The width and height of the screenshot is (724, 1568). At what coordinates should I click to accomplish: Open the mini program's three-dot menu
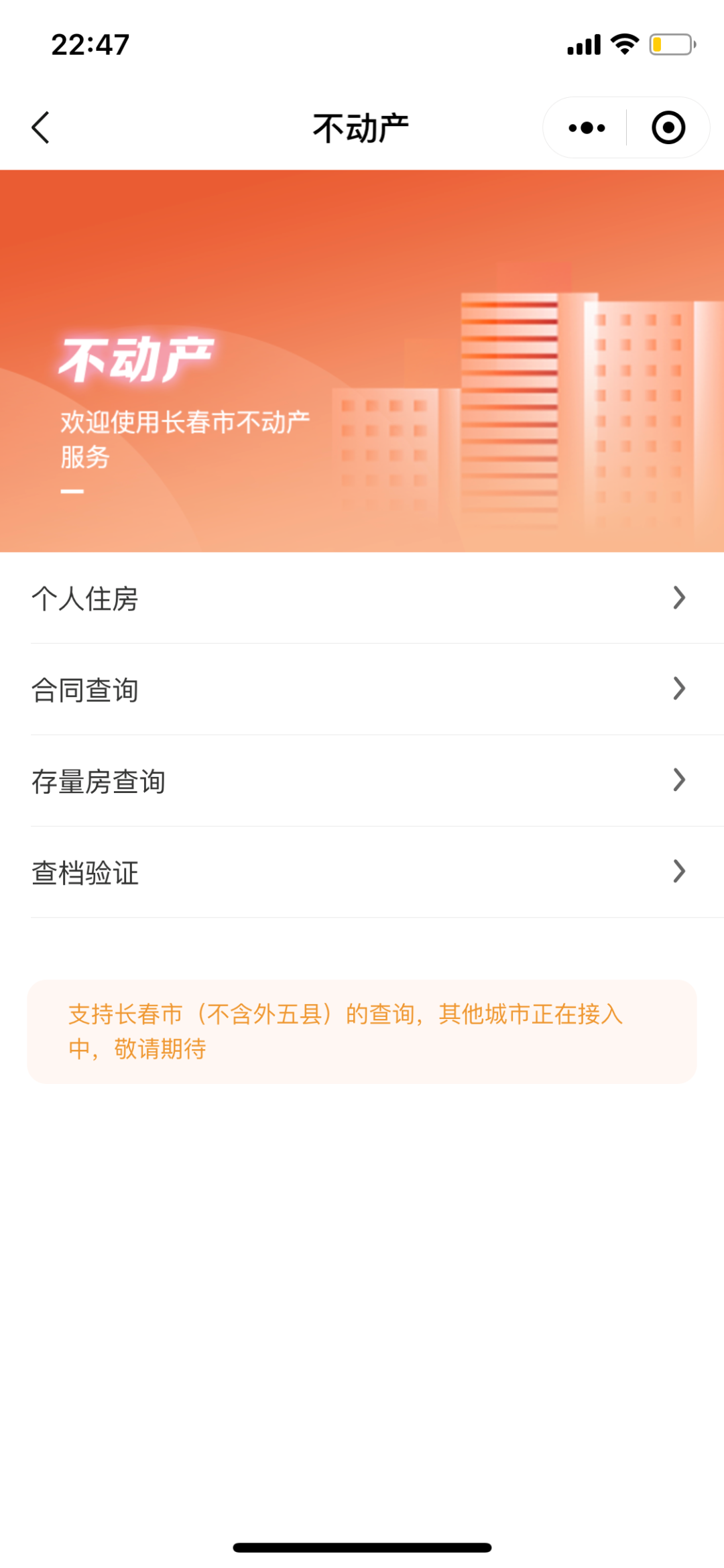pos(587,127)
